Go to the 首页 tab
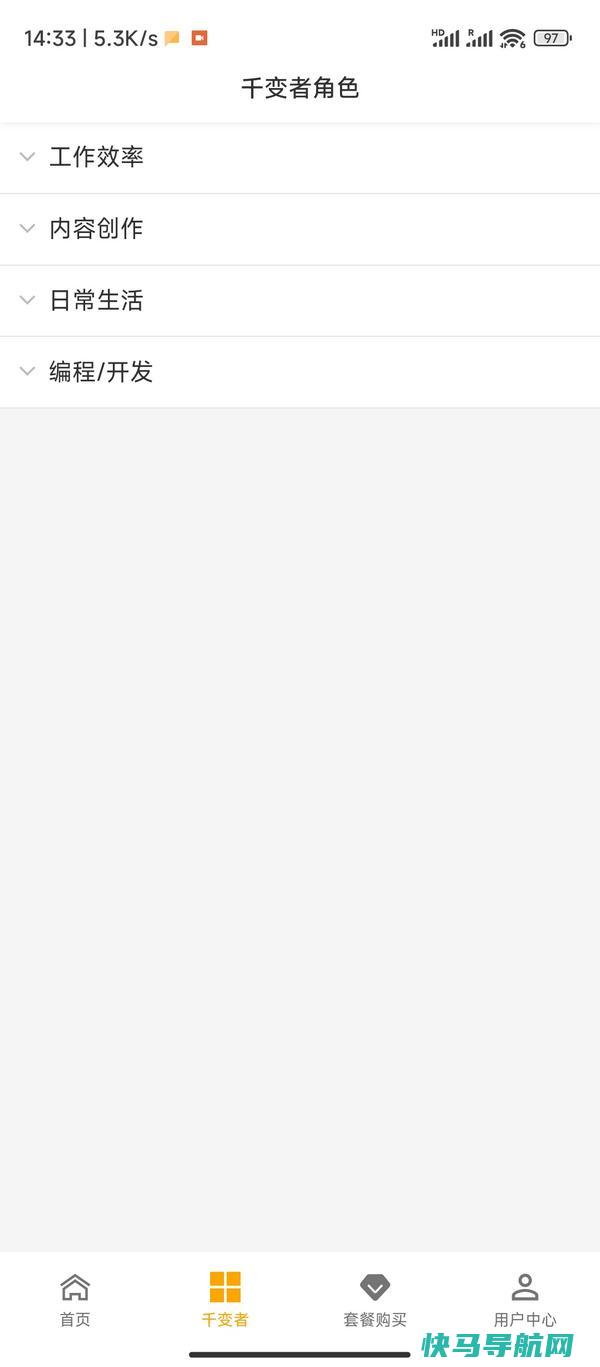Screen dimensions: 600x1367 tap(75, 1300)
